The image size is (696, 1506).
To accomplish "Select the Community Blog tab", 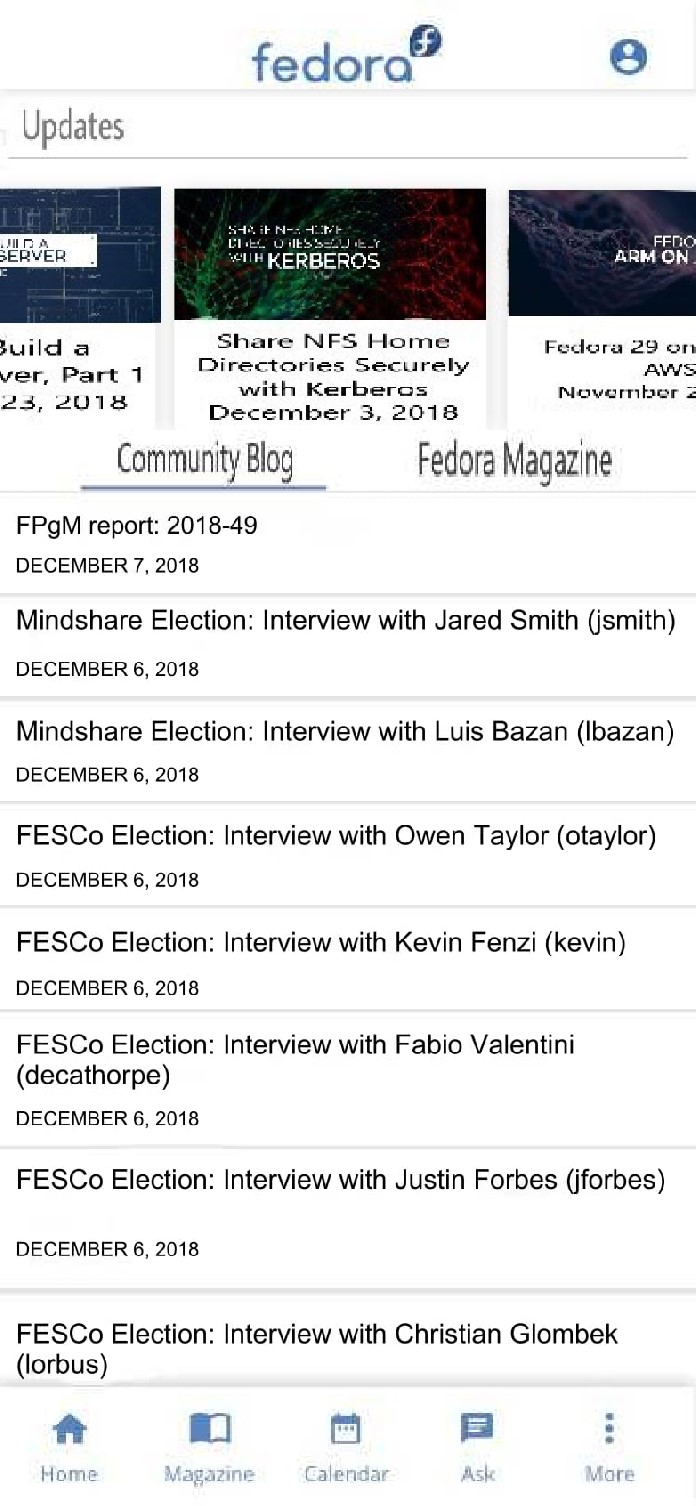I will coord(204,461).
